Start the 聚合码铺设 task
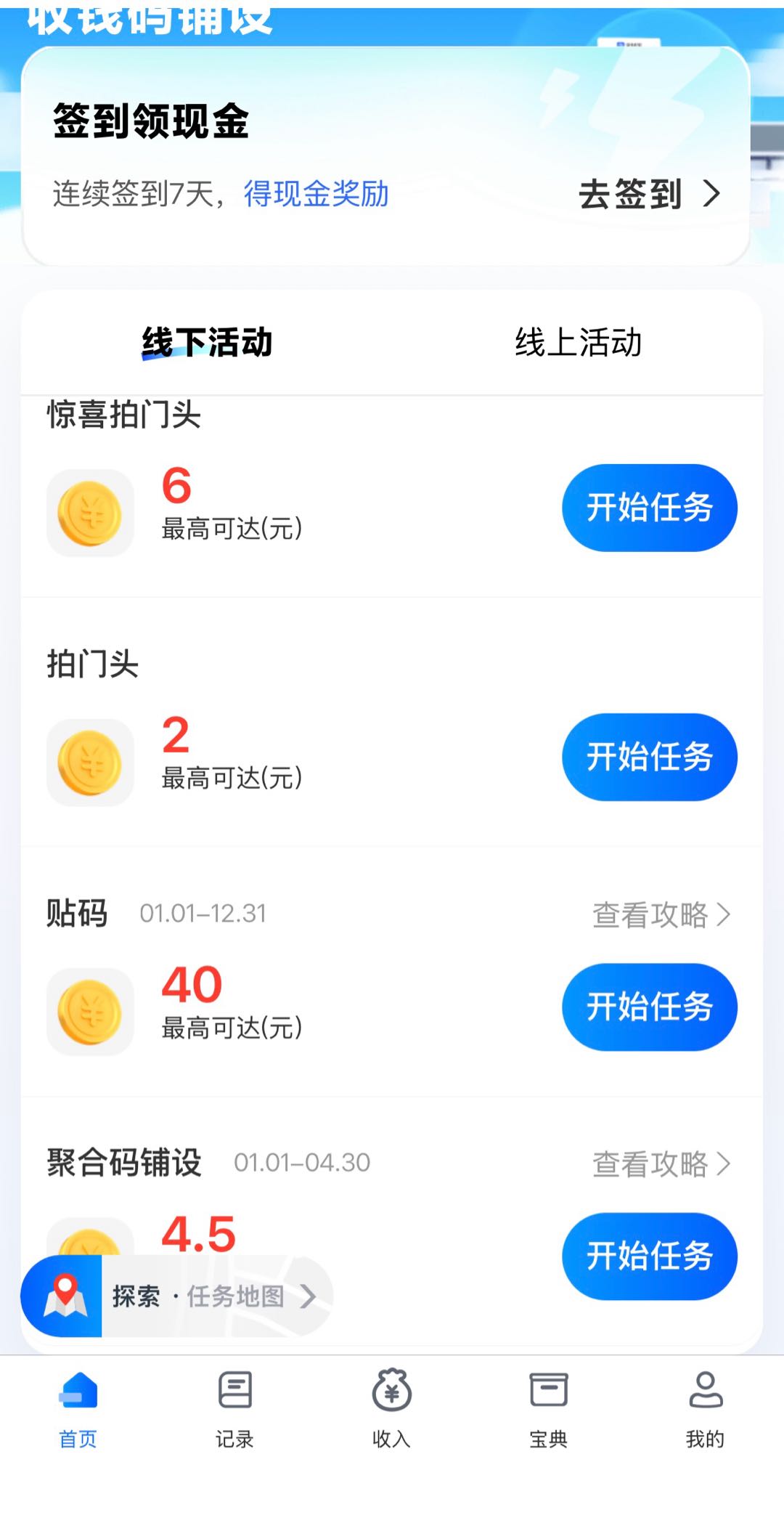This screenshot has width=784, height=1523. pyautogui.click(x=650, y=1256)
